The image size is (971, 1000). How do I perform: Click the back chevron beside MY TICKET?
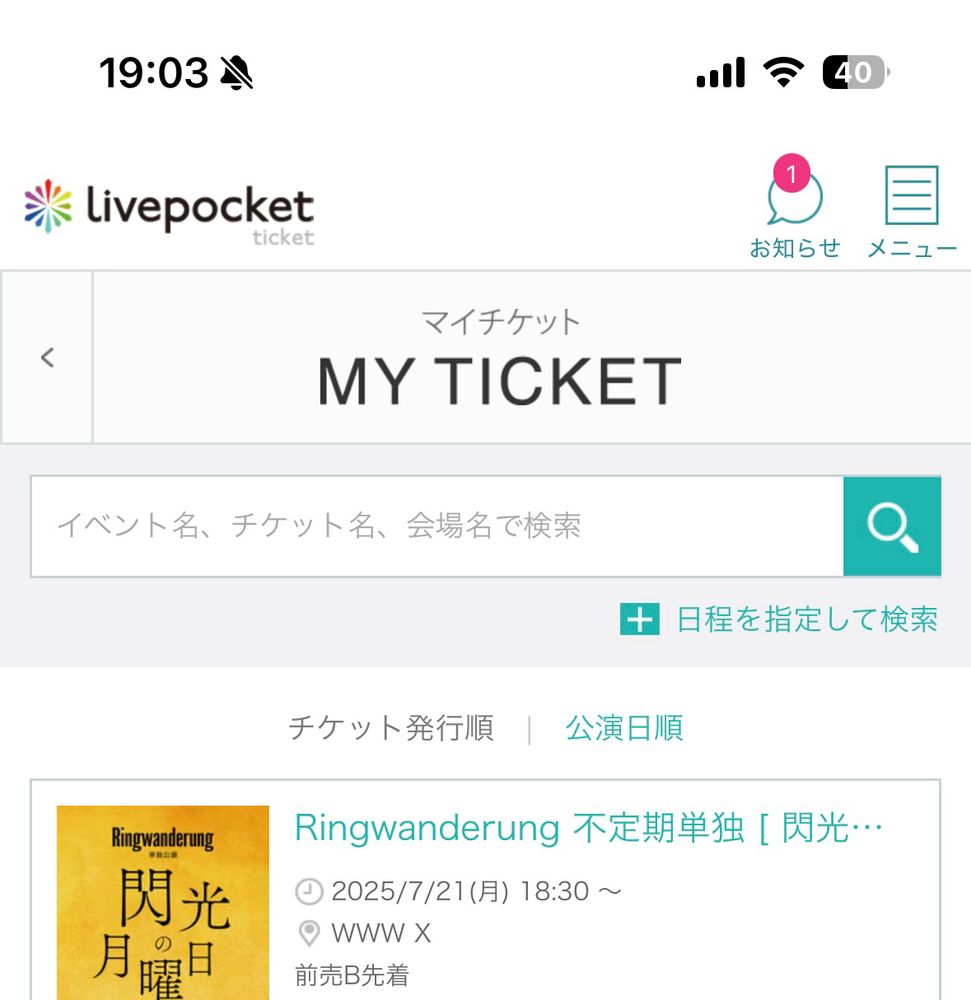[x=46, y=357]
